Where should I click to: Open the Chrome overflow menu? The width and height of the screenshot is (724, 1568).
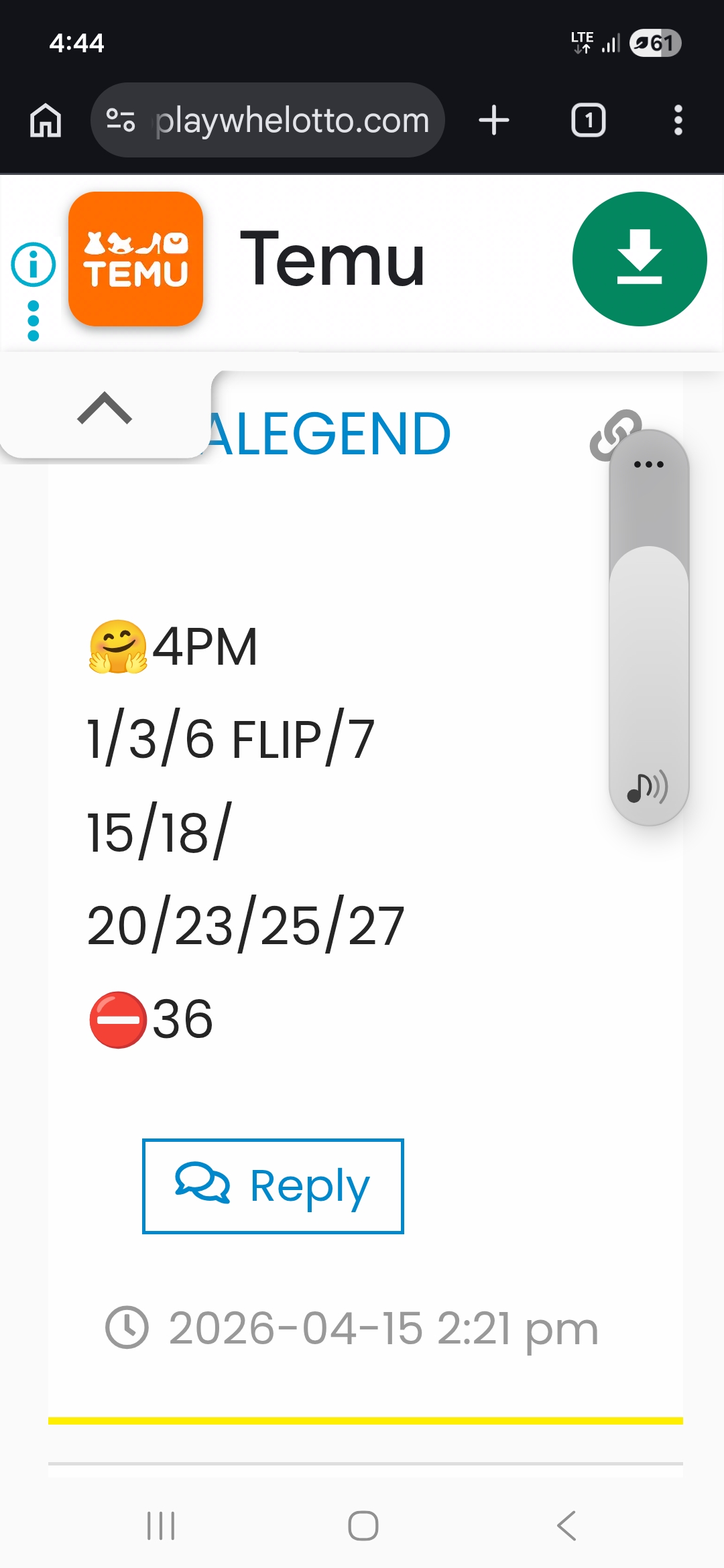678,121
